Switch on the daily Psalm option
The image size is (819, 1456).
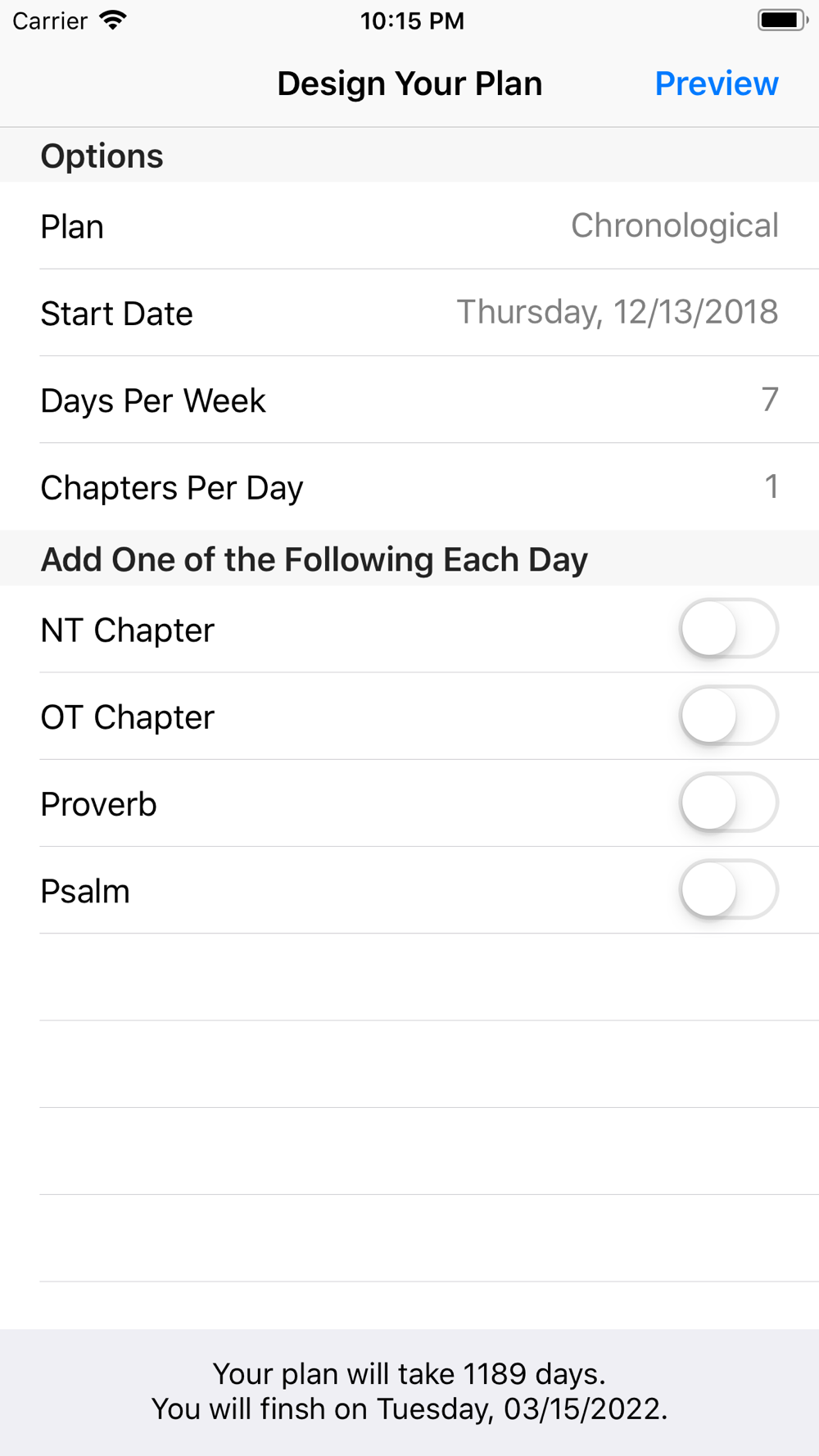728,890
